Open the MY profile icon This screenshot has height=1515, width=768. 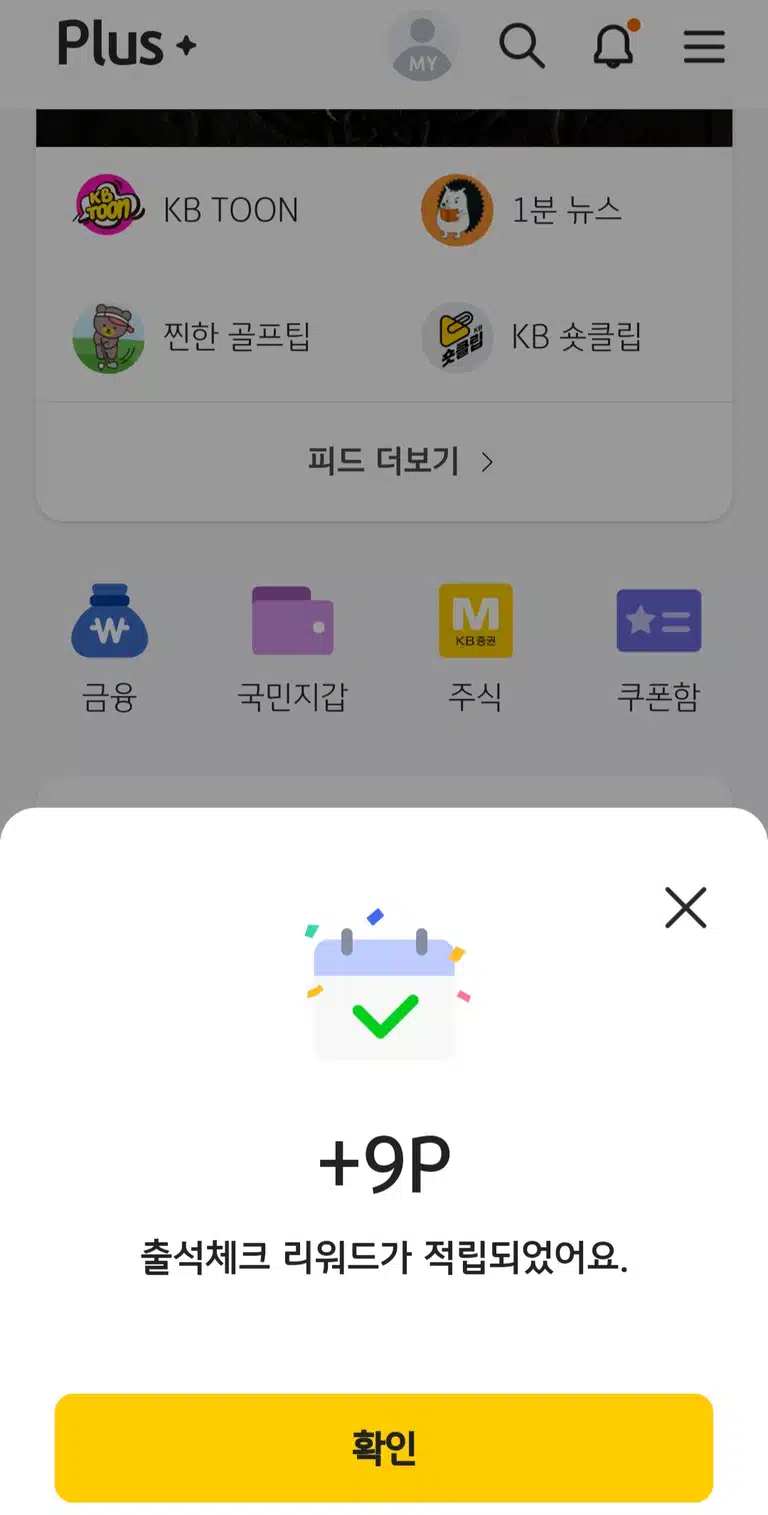[422, 46]
